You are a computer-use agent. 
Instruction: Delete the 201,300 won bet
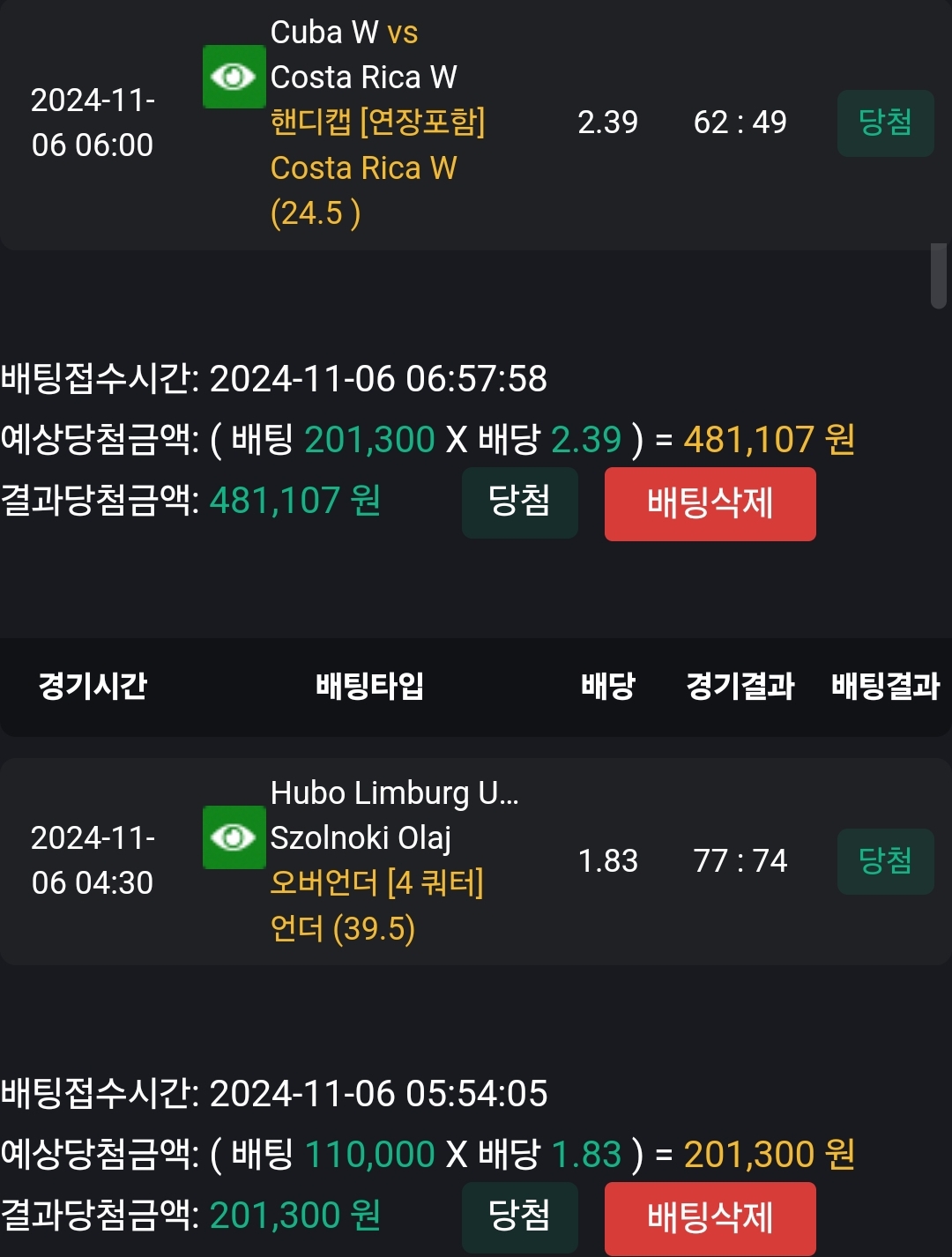pos(710,503)
